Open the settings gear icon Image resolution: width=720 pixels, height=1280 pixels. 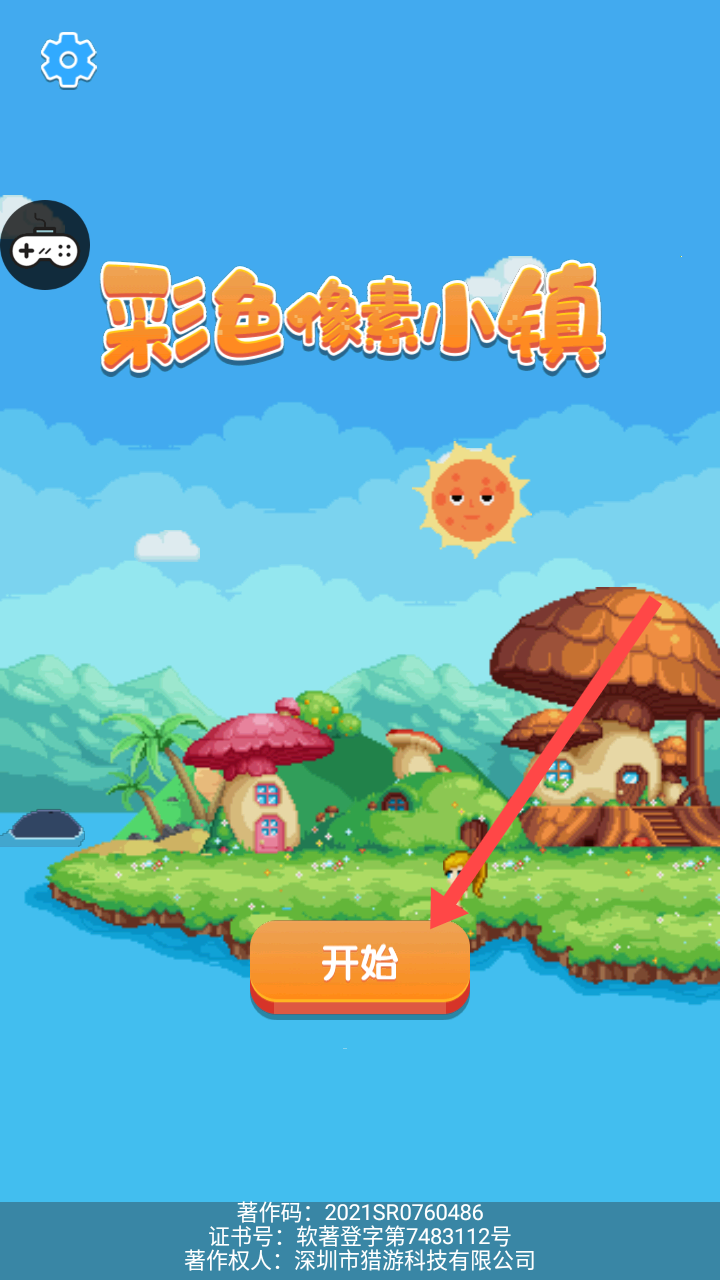tap(68, 60)
